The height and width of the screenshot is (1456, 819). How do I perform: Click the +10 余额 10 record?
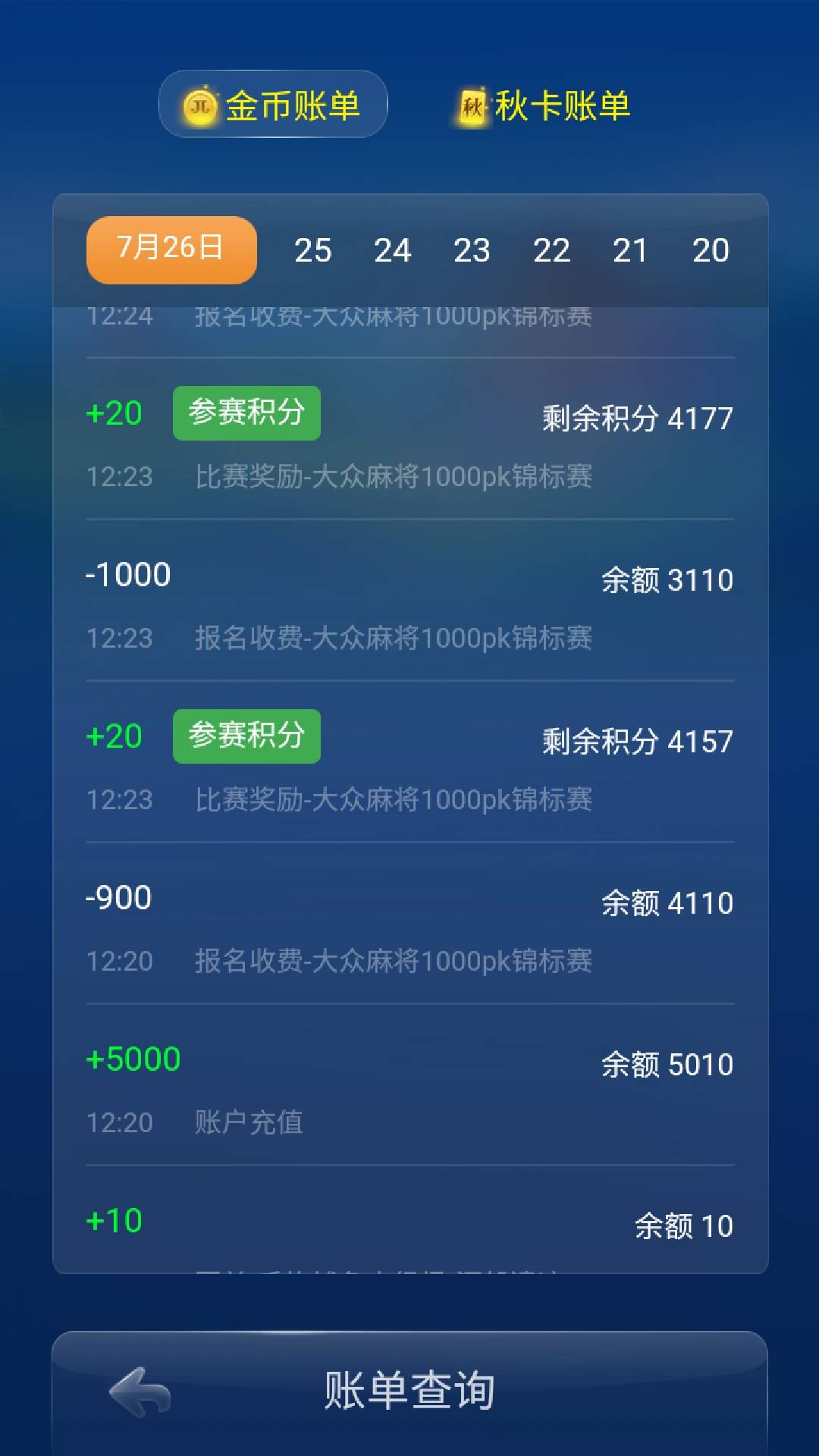pyautogui.click(x=409, y=1225)
